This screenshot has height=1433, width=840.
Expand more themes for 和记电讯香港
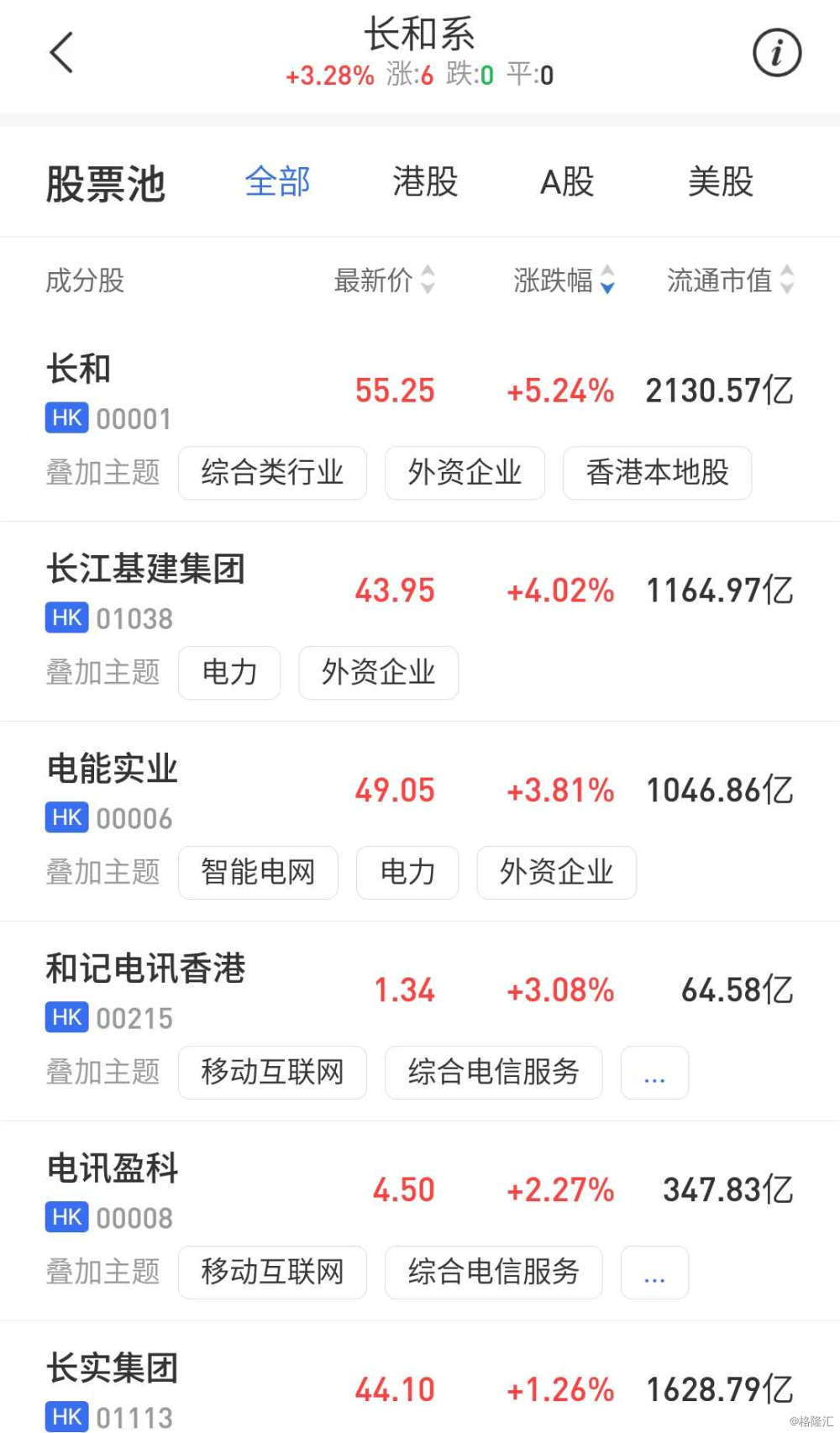[654, 1073]
